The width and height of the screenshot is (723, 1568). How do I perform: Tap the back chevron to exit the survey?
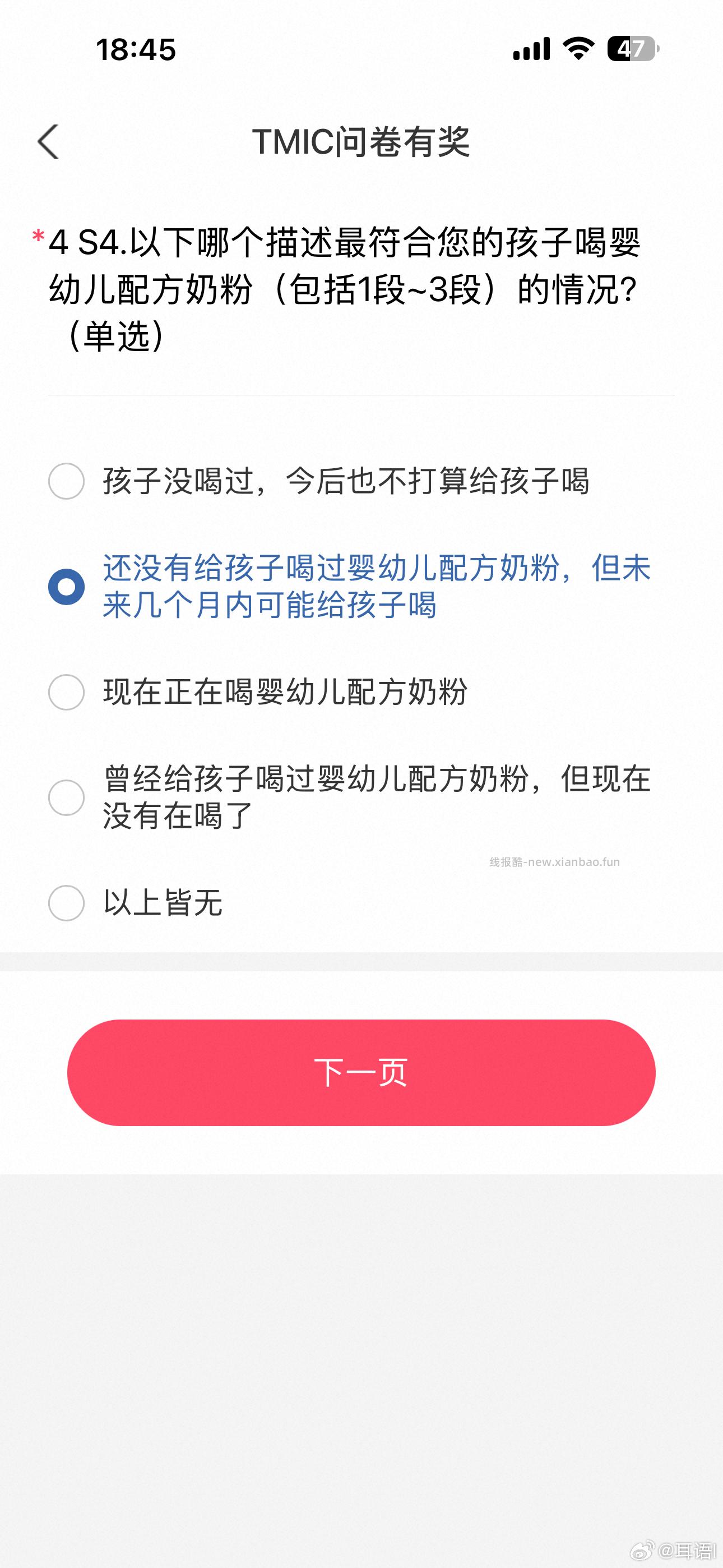pyautogui.click(x=48, y=141)
